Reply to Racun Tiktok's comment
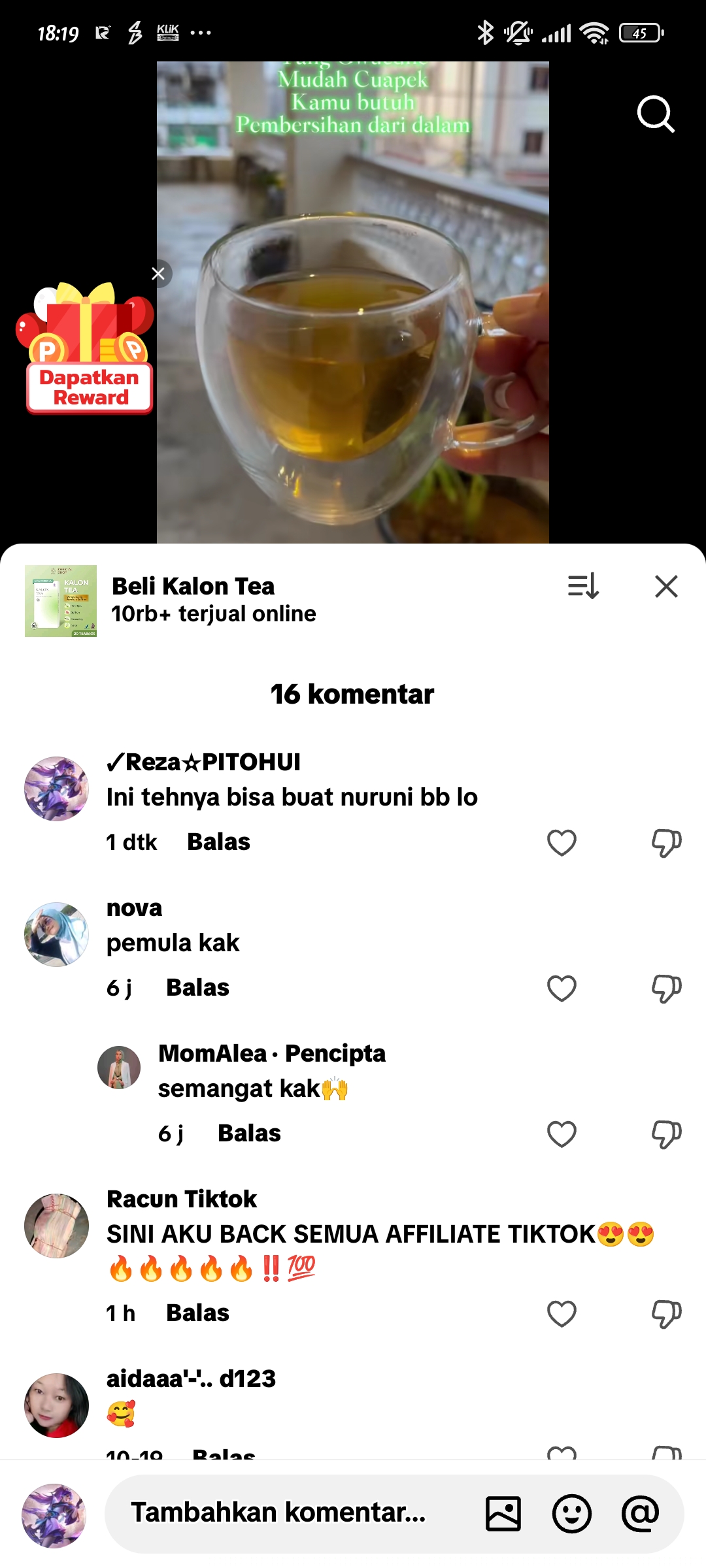 pyautogui.click(x=197, y=1313)
